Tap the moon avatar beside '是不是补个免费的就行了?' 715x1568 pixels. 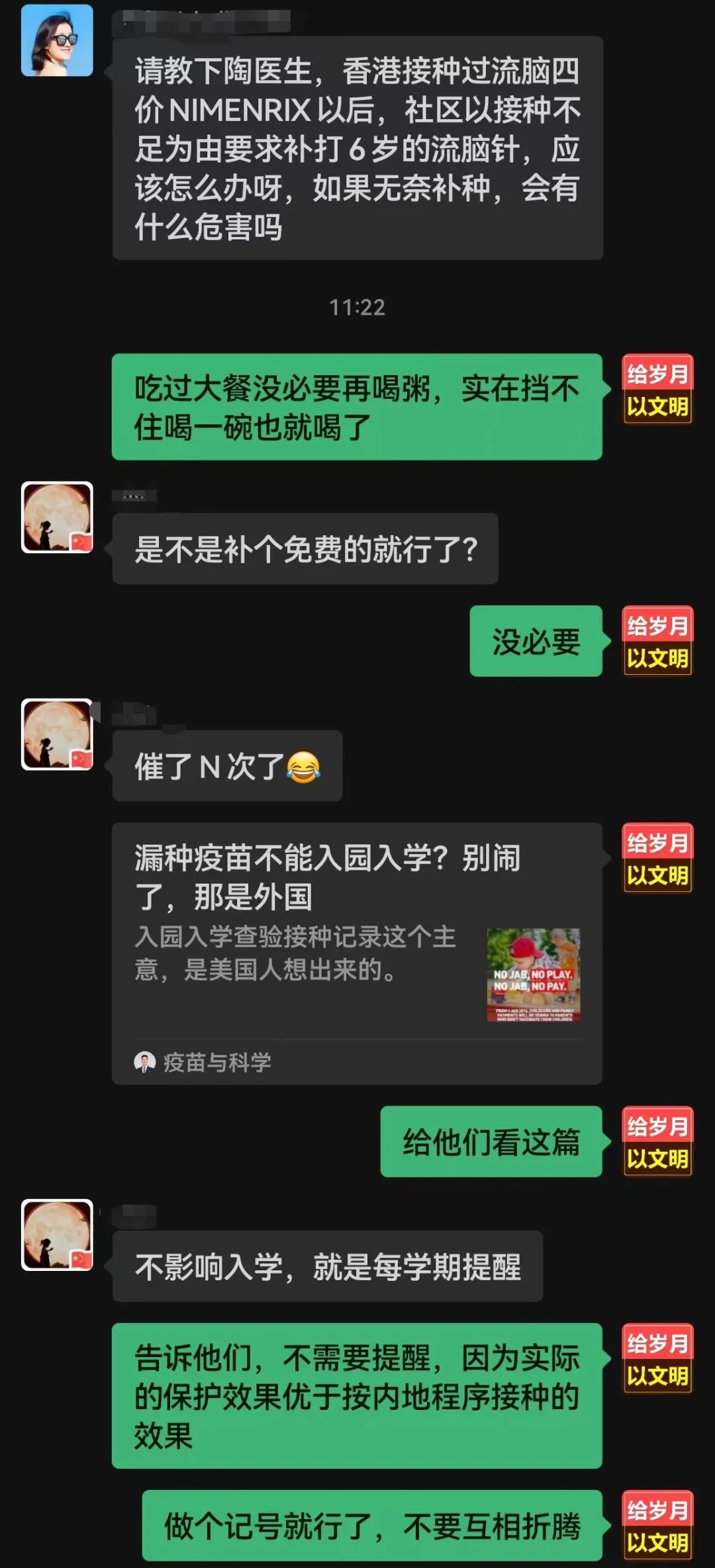(x=57, y=517)
